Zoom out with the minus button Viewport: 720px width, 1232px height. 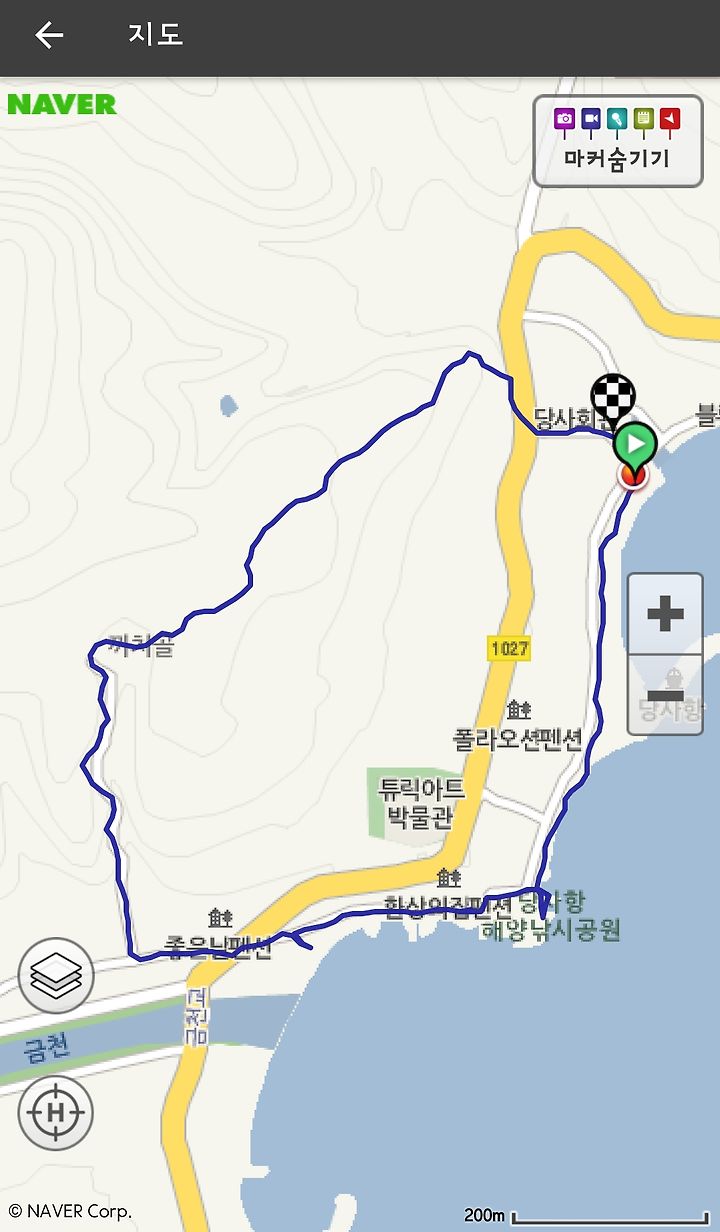tap(665, 695)
